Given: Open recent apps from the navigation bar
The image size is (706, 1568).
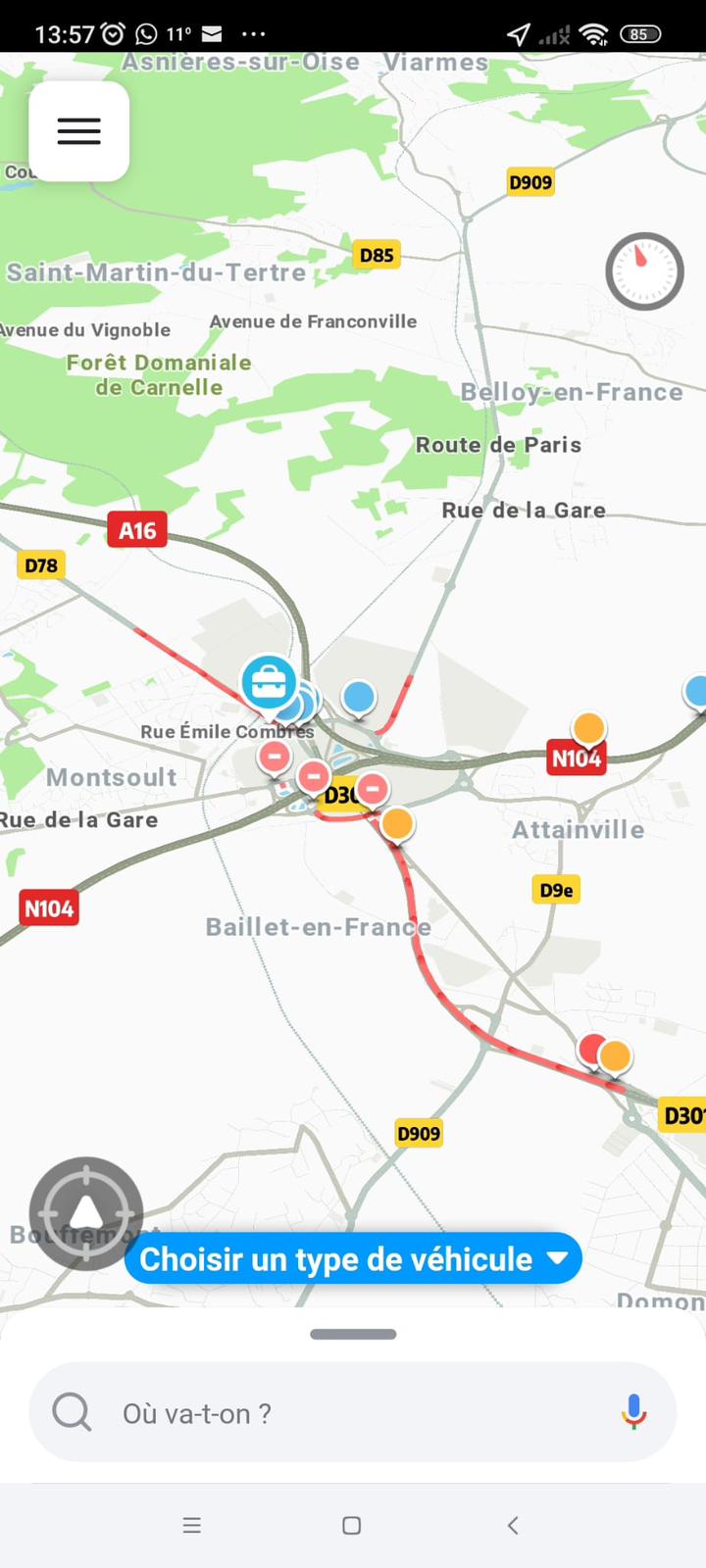Looking at the screenshot, I should [192, 1525].
